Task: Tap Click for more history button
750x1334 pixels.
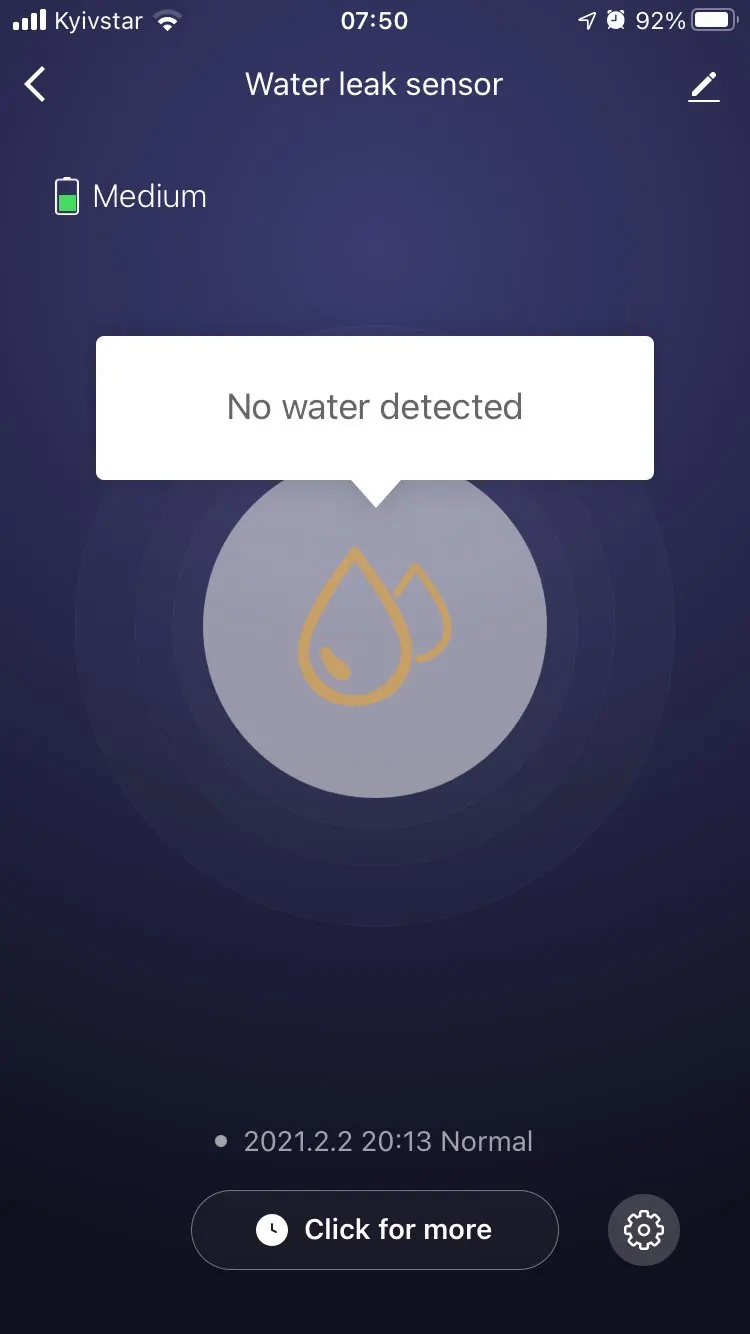Action: pyautogui.click(x=375, y=1229)
